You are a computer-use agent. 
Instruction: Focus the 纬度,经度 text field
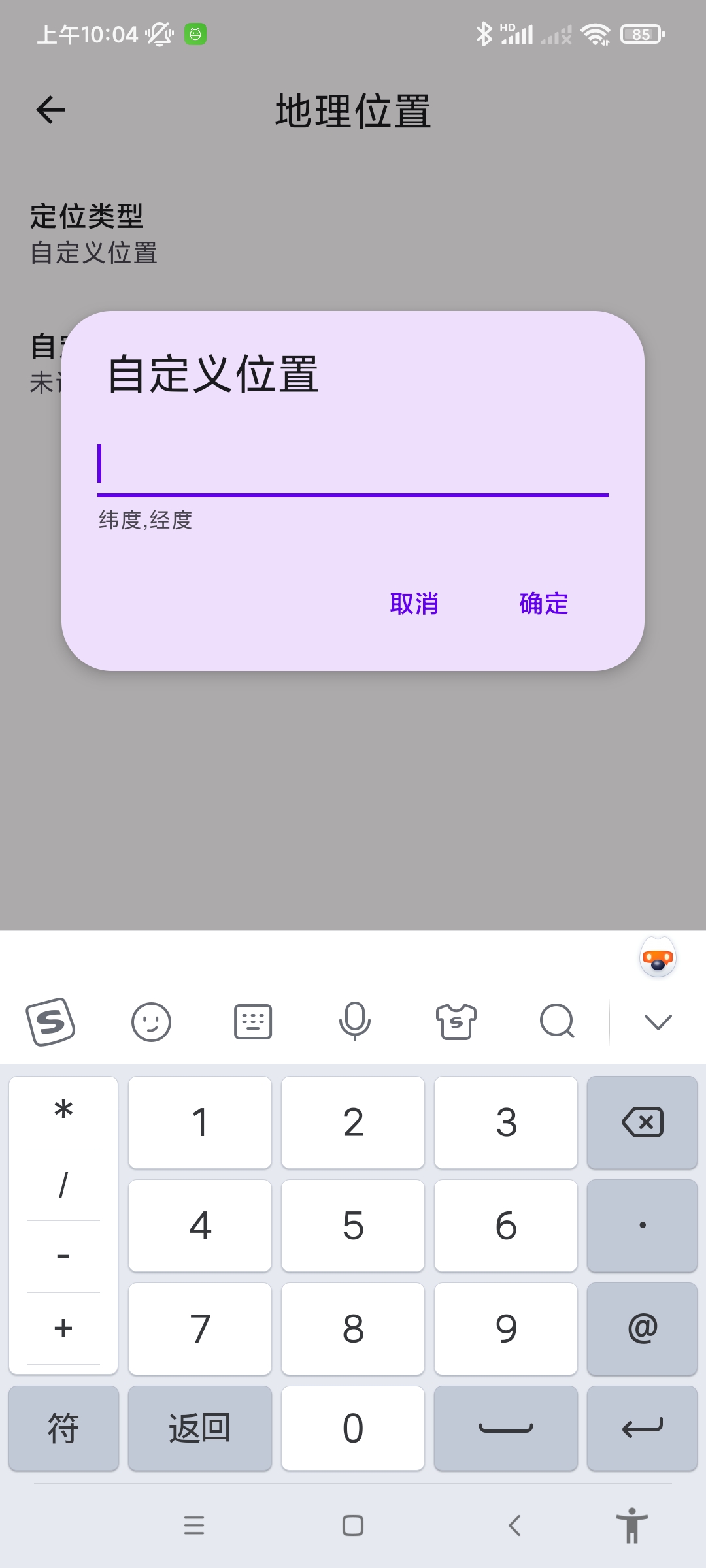[353, 465]
